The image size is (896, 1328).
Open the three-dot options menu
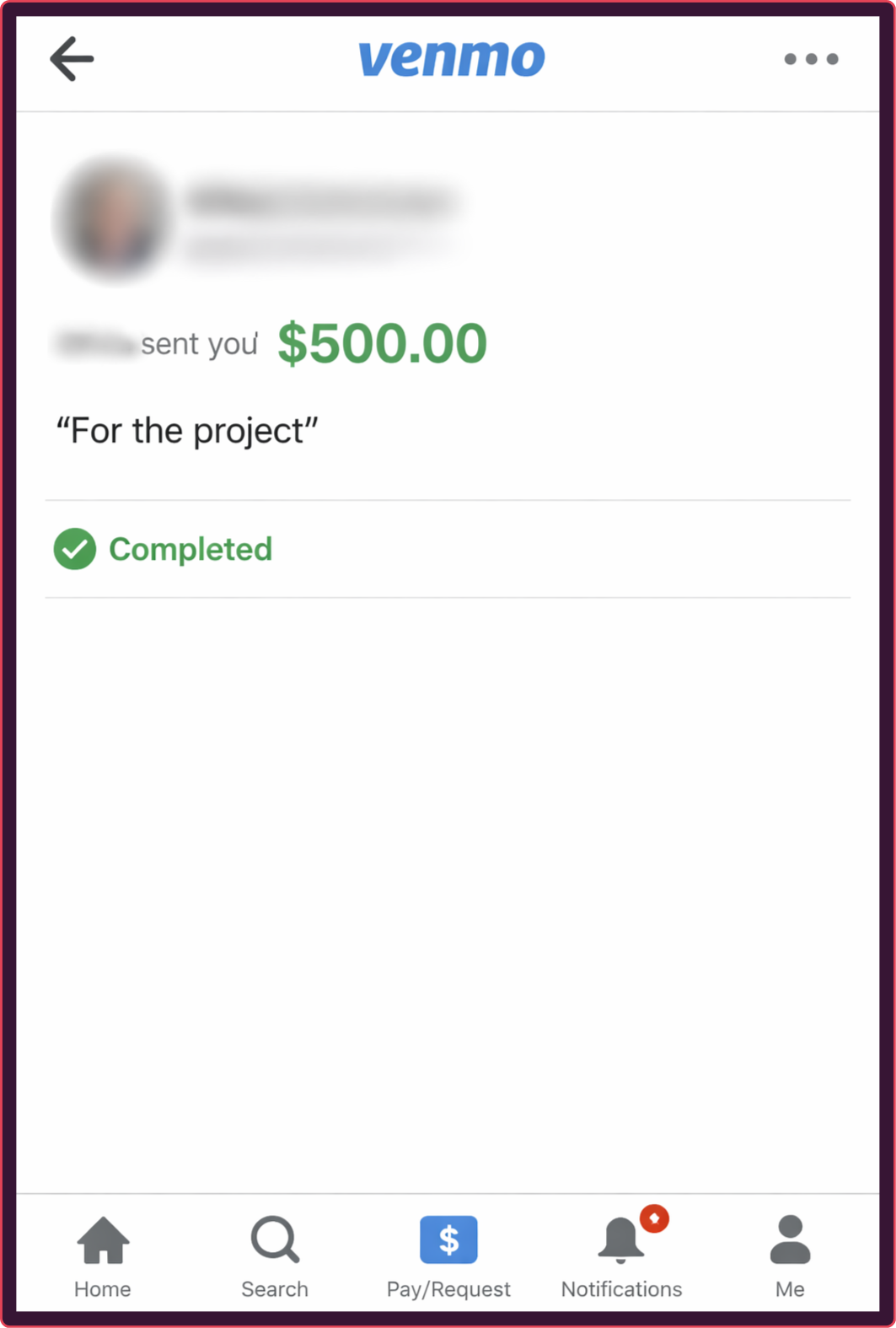point(811,58)
